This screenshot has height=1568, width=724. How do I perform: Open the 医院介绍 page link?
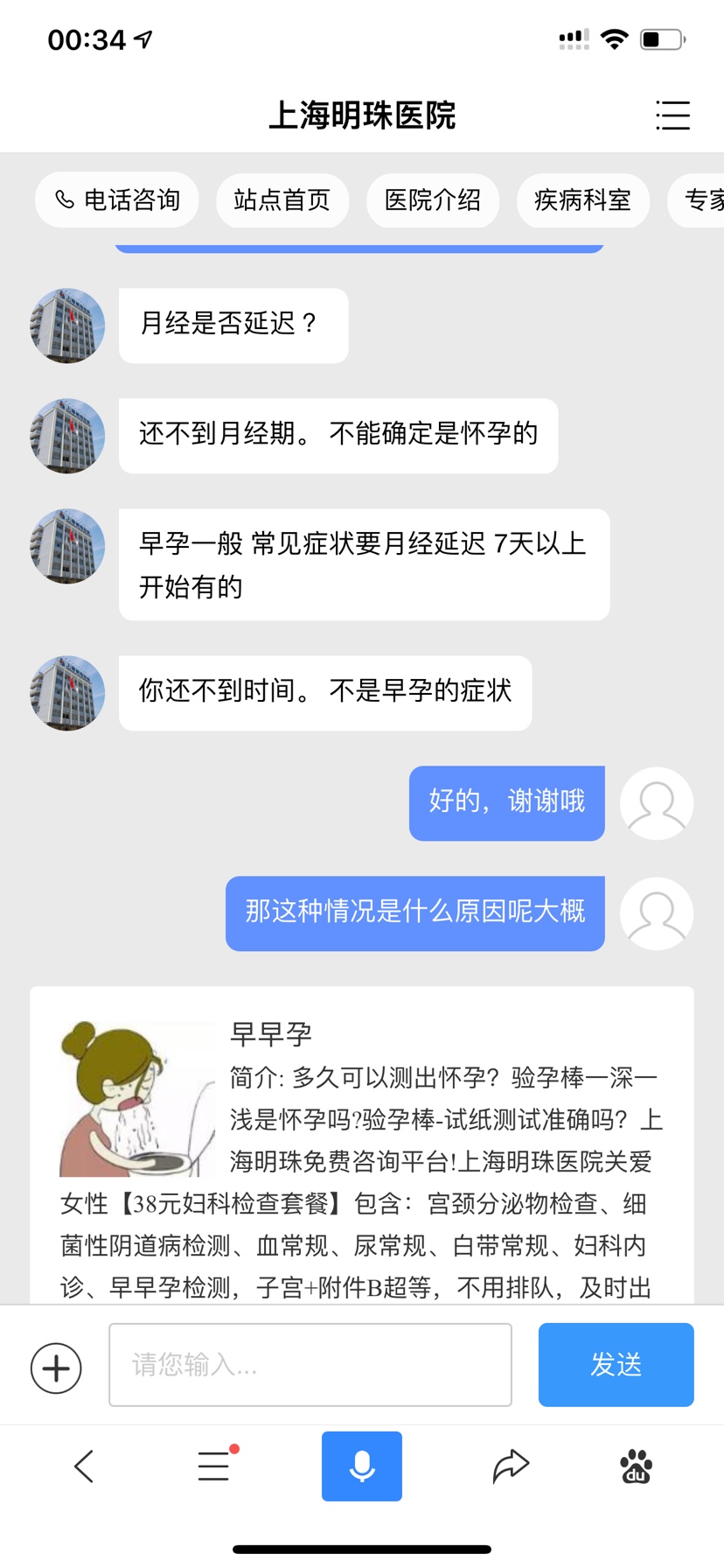click(x=432, y=200)
